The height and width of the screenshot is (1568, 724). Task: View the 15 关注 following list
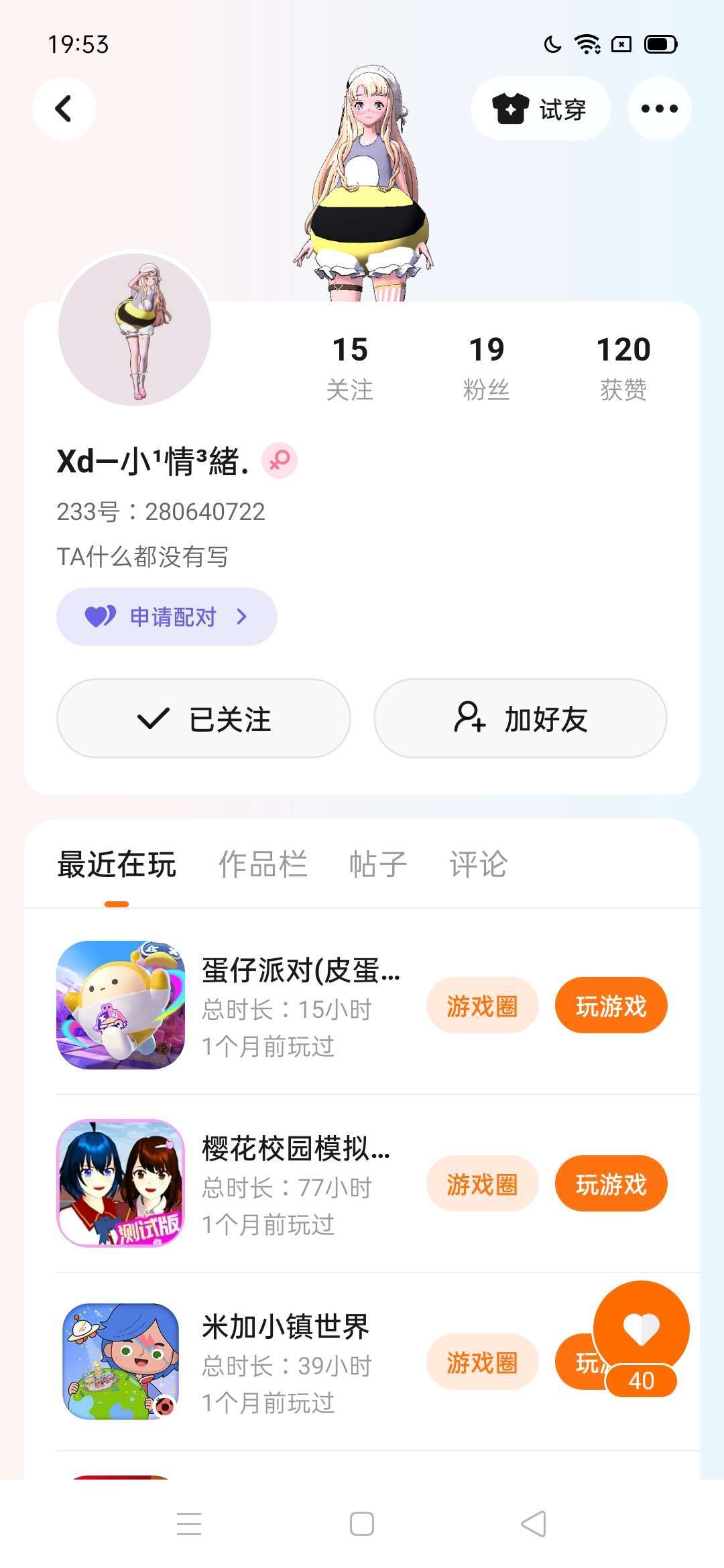[x=350, y=367]
